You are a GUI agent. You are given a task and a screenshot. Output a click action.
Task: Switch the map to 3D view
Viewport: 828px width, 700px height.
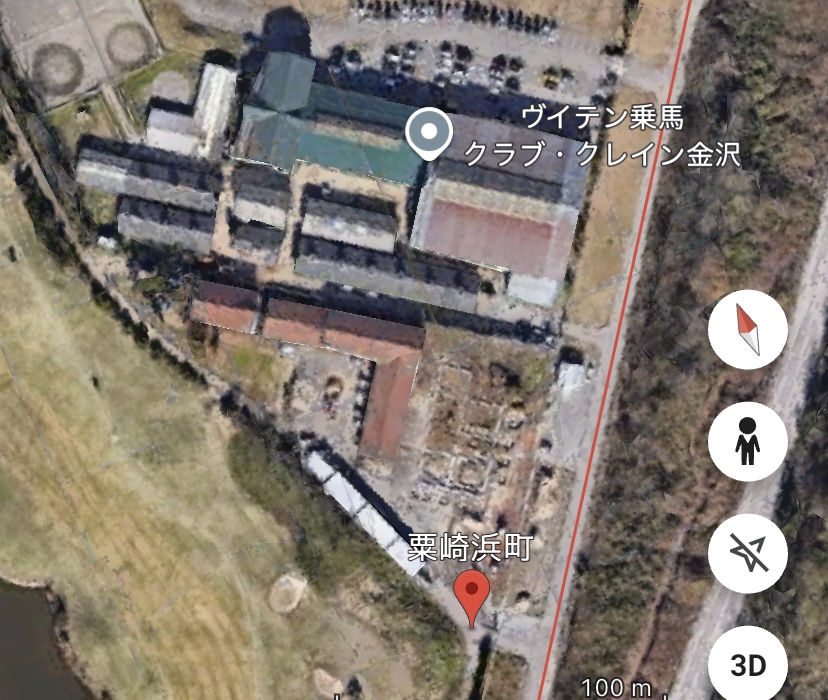[x=748, y=664]
